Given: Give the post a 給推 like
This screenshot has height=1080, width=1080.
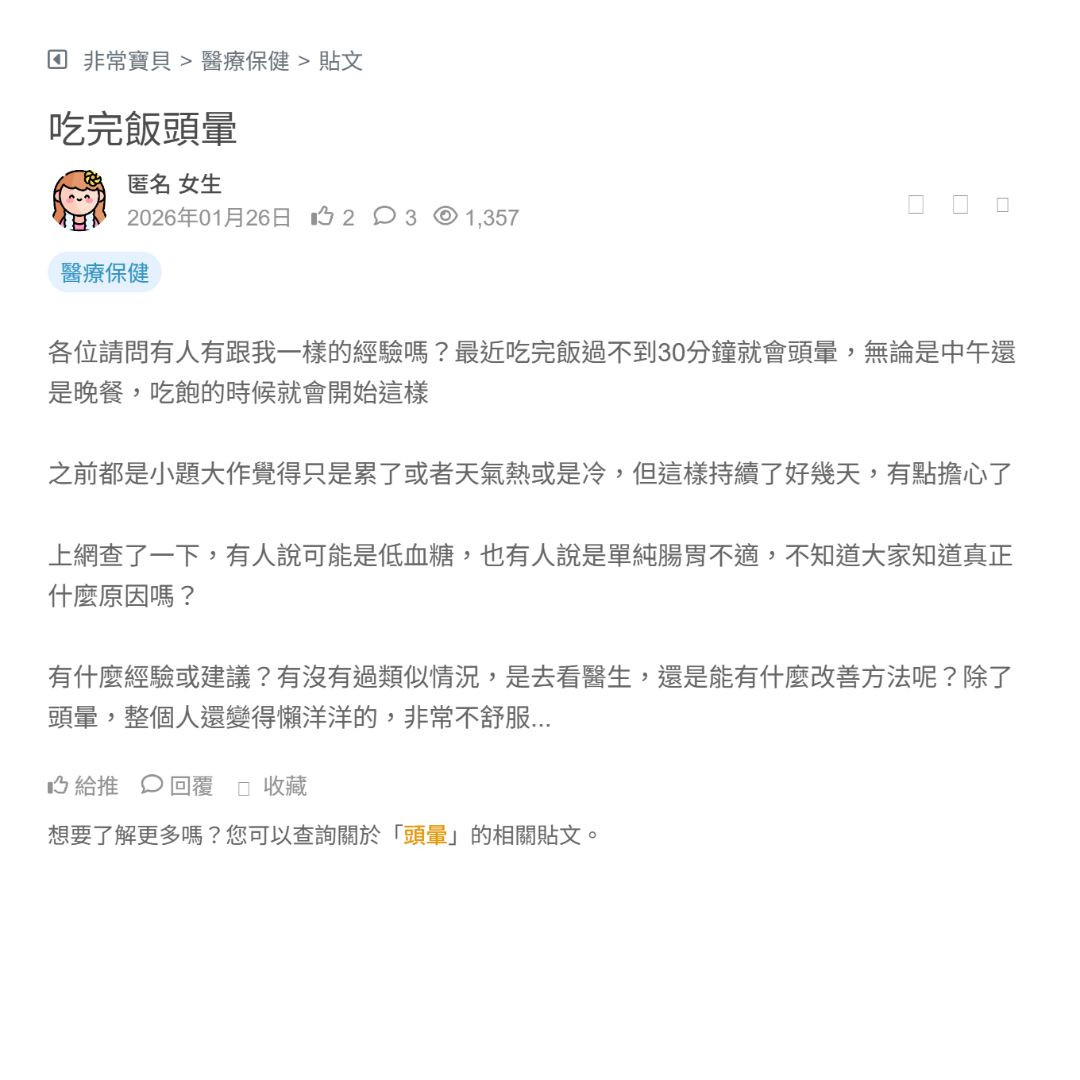Looking at the screenshot, I should point(83,786).
